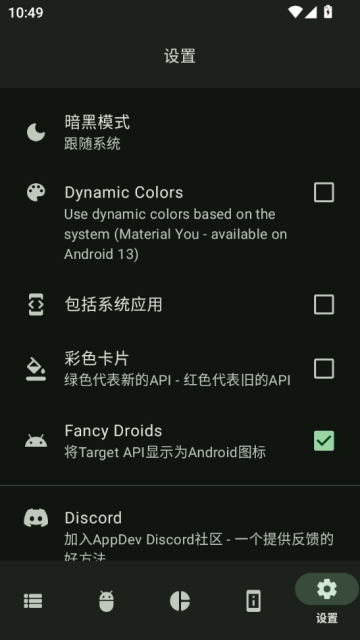Open the Discord community row
Image resolution: width=360 pixels, height=640 pixels.
pyautogui.click(x=180, y=531)
